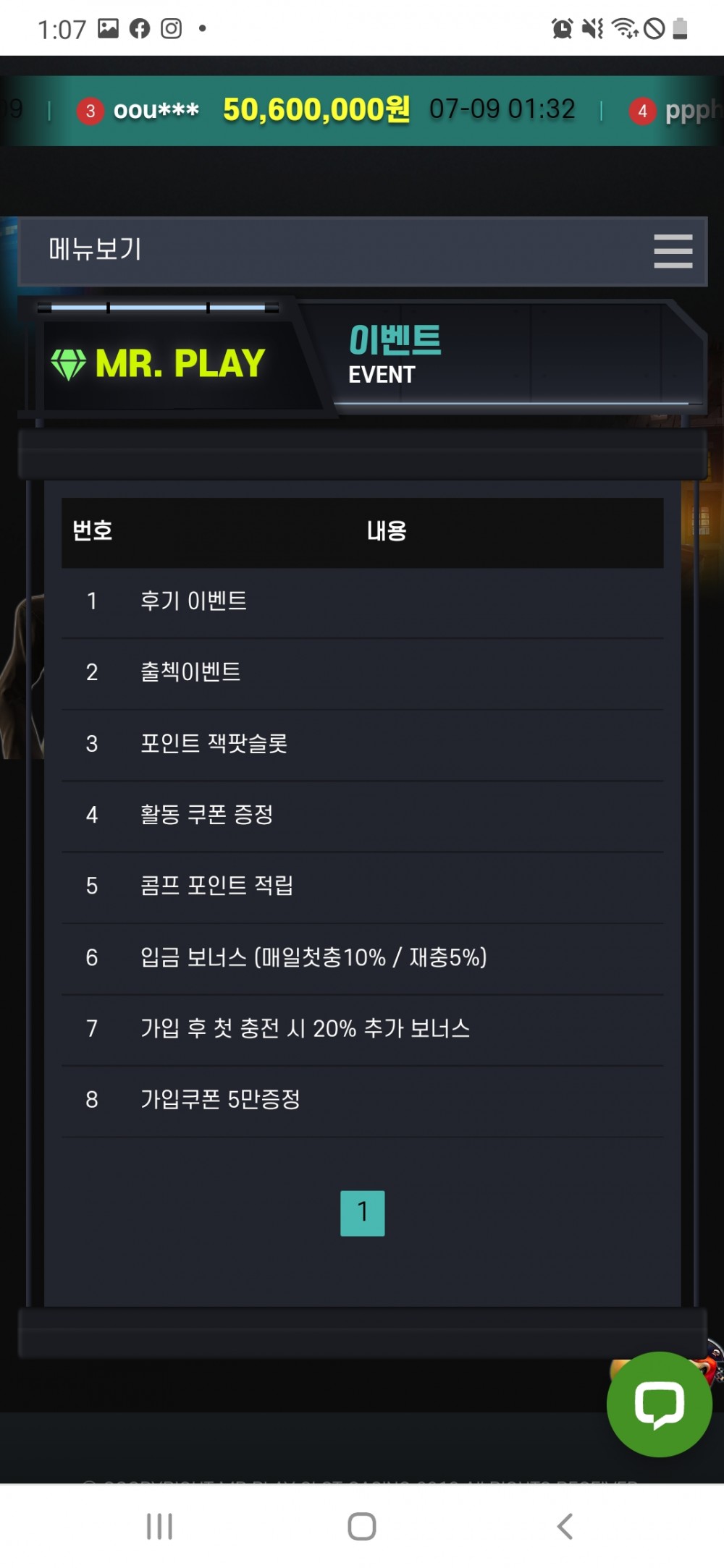Go back with the system back arrow
The height and width of the screenshot is (1568, 724).
[565, 1526]
